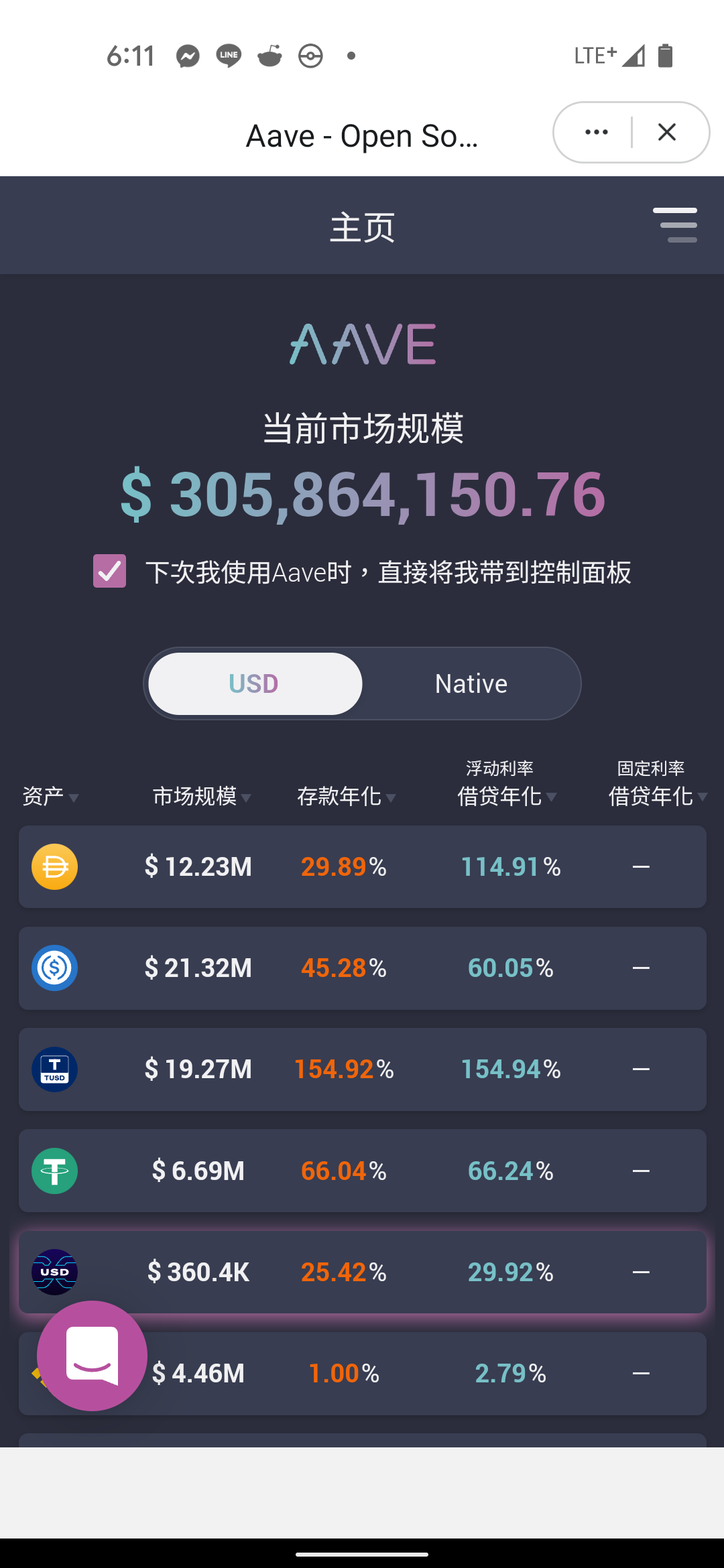Sort the list by 市场规模
Image resolution: width=724 pixels, height=1568 pixels.
click(202, 796)
